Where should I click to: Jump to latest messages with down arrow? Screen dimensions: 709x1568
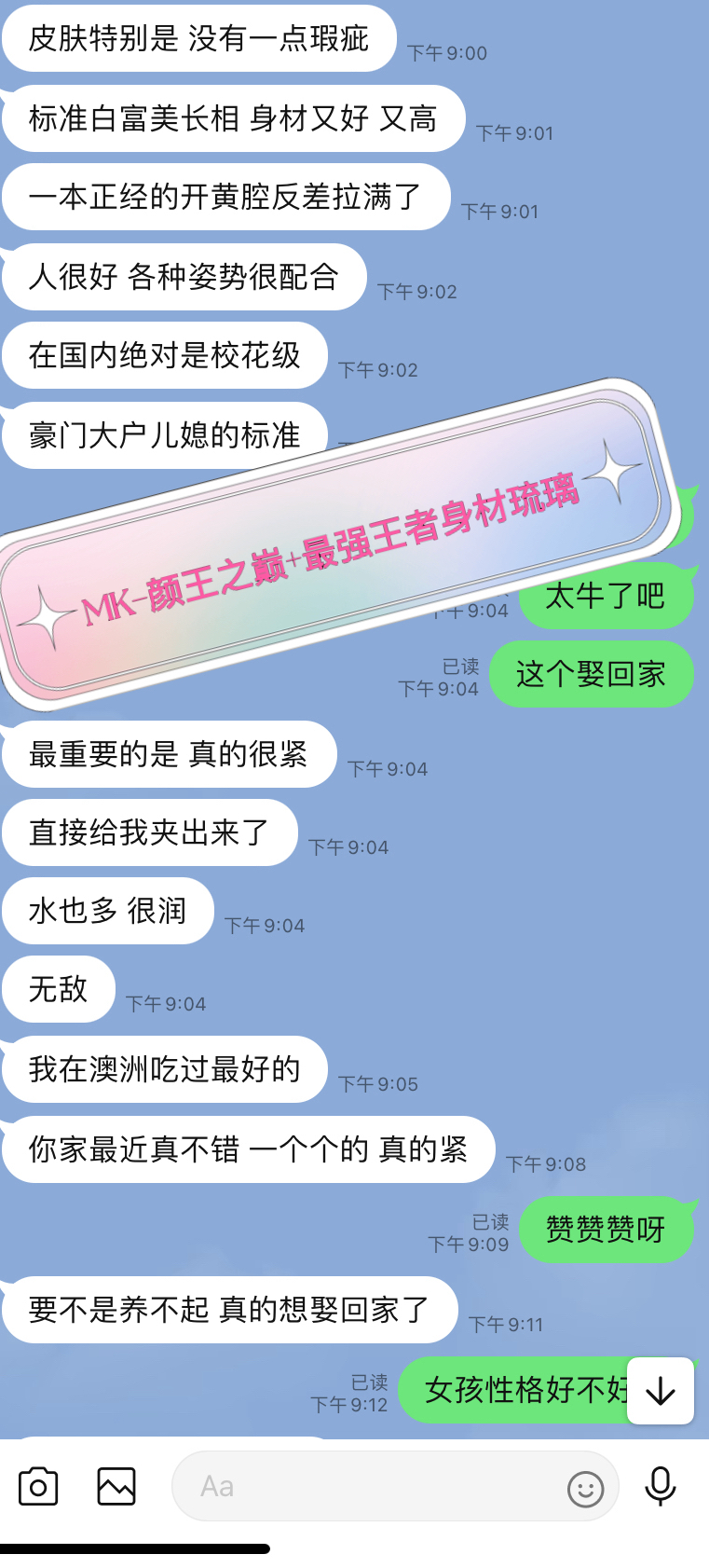[661, 1391]
